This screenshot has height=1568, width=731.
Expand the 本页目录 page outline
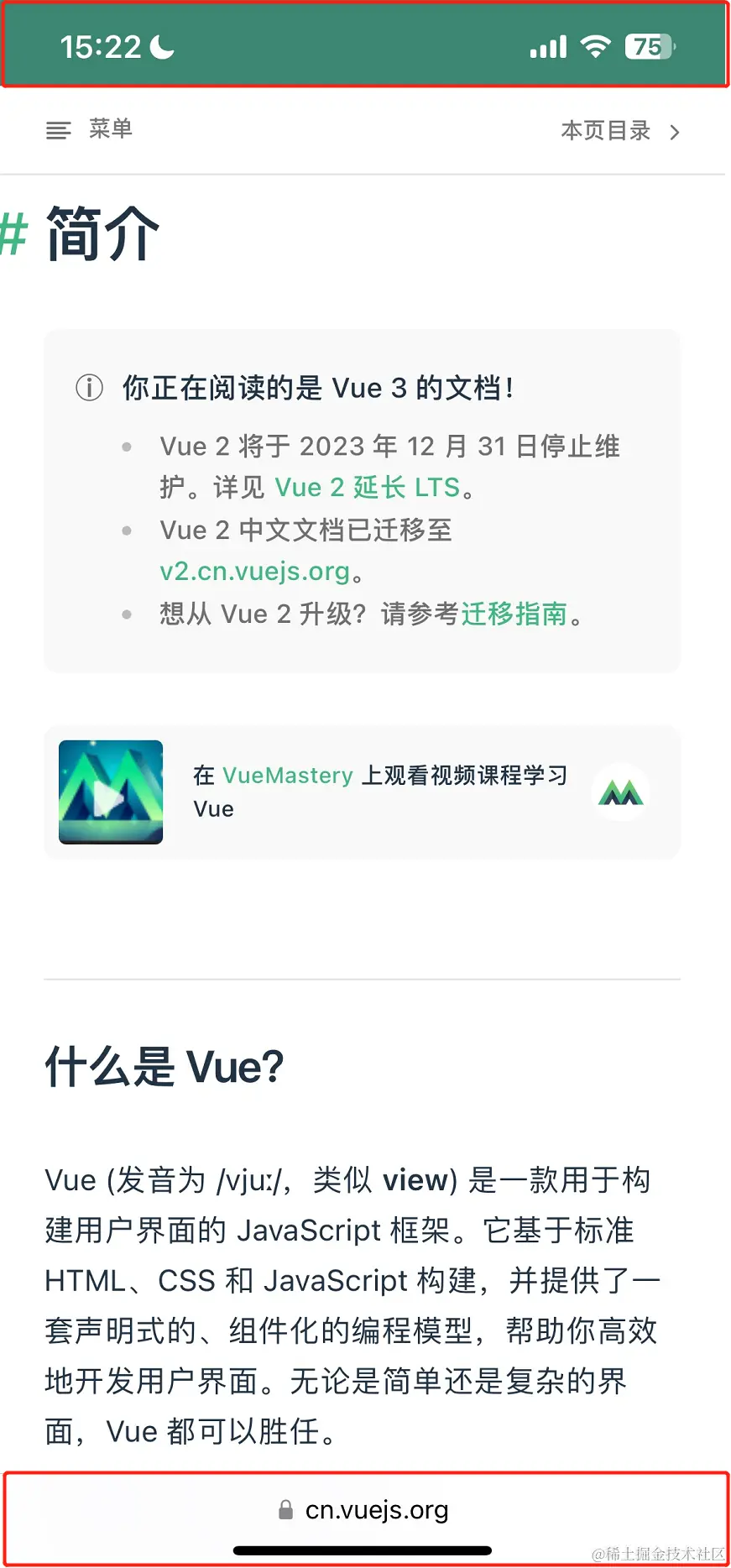pos(619,131)
